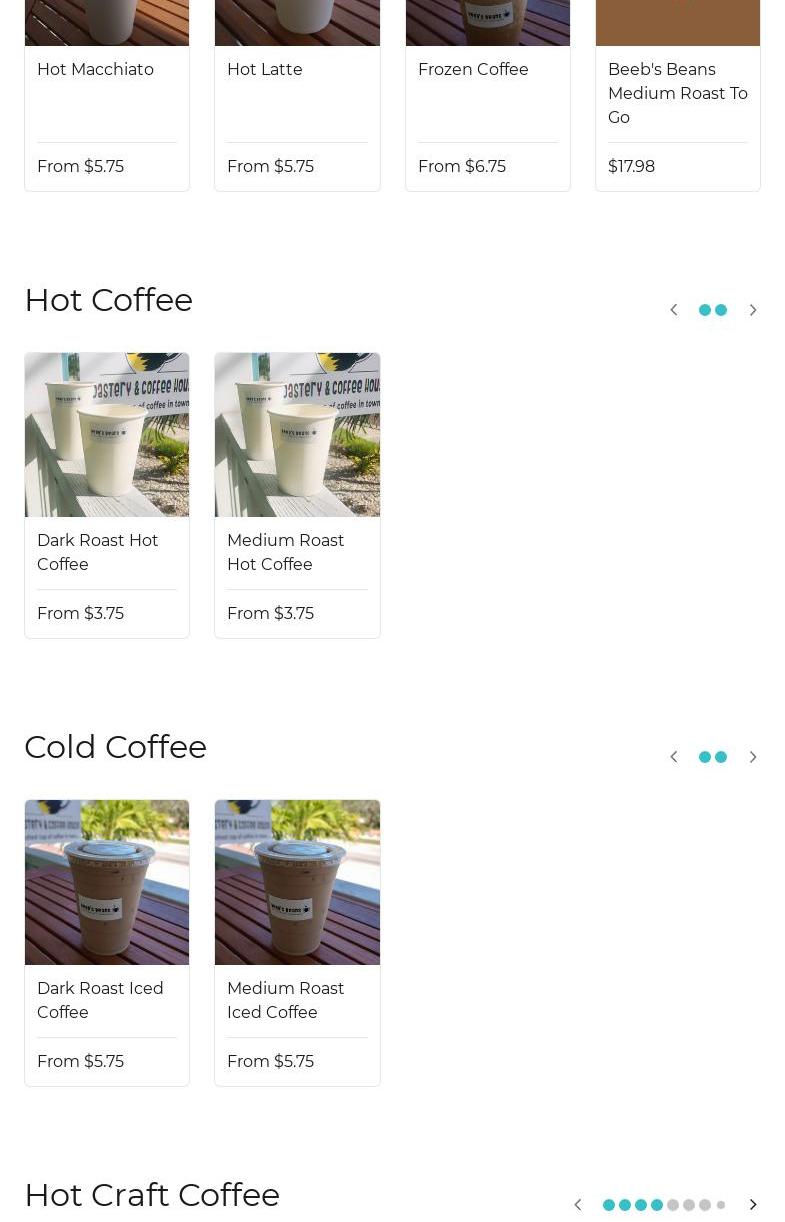Screen dimensions: 785x1222
Task: Select Medium Roast Iced Coffee
Action: pyautogui.click(x=297, y=942)
